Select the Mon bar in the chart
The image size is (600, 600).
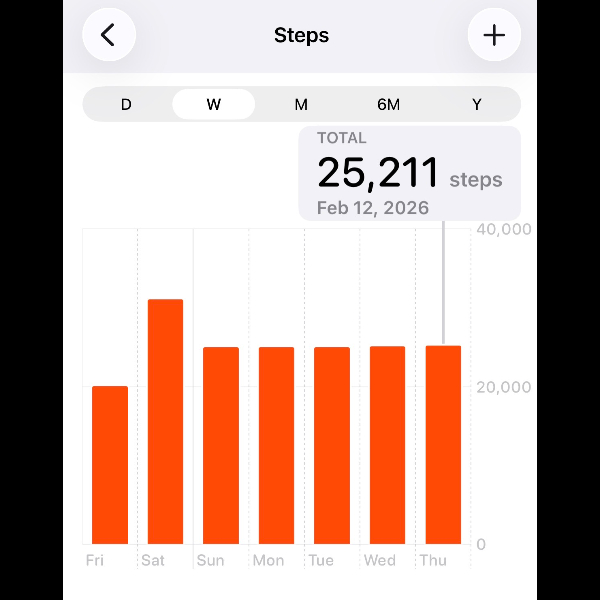click(277, 446)
